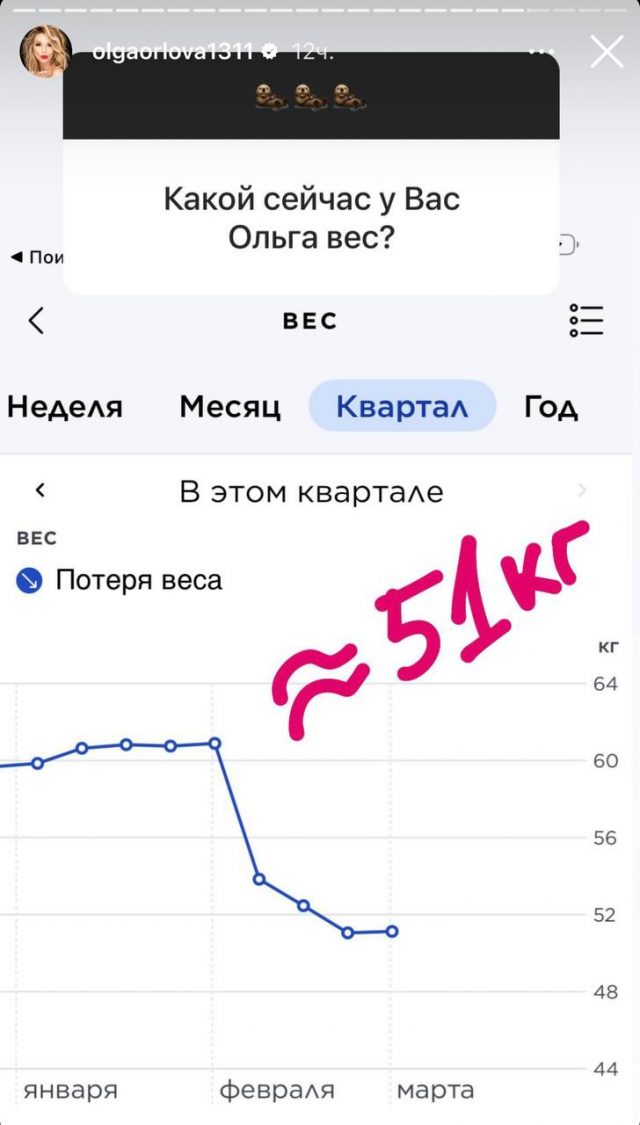
Task: Close the story viewer
Action: click(x=607, y=50)
